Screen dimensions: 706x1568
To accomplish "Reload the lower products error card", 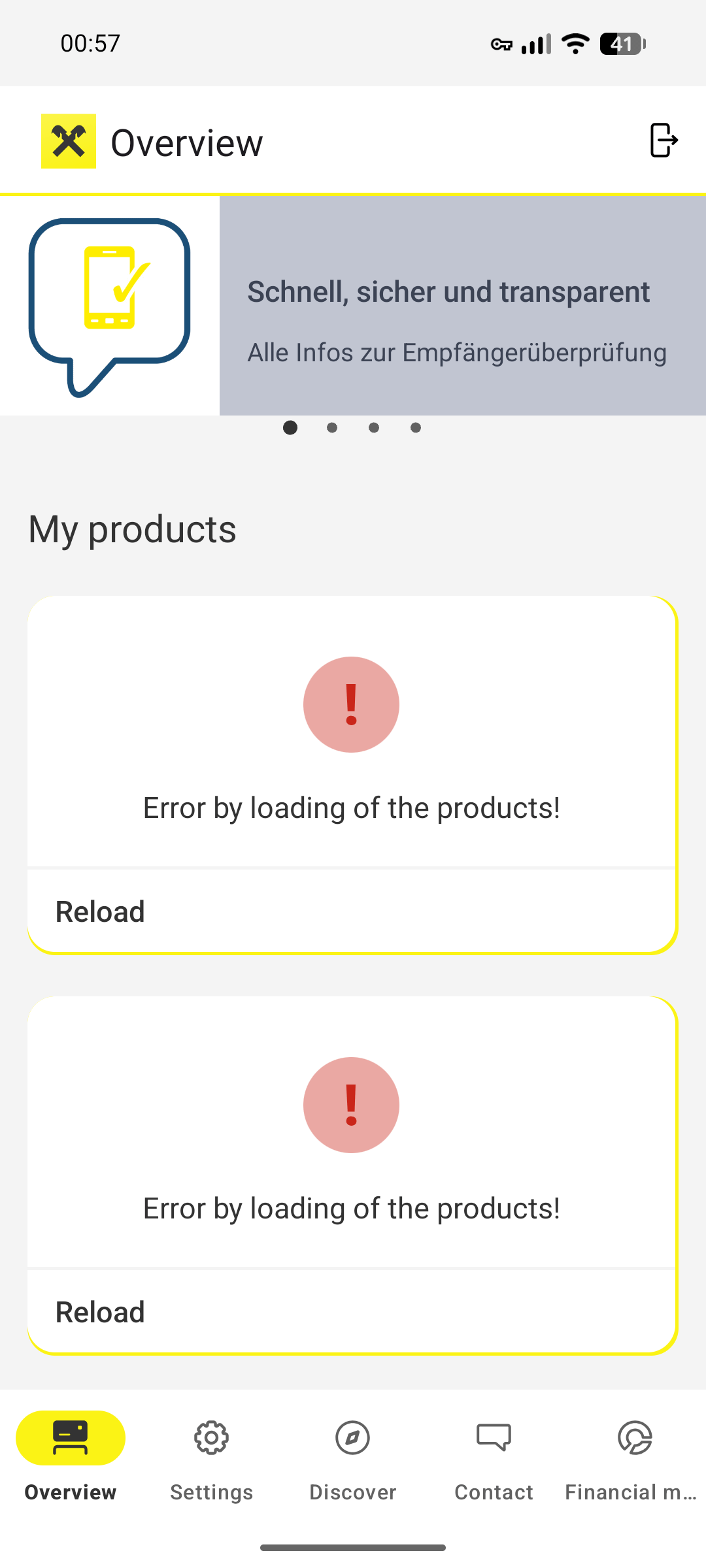I will tap(100, 1312).
